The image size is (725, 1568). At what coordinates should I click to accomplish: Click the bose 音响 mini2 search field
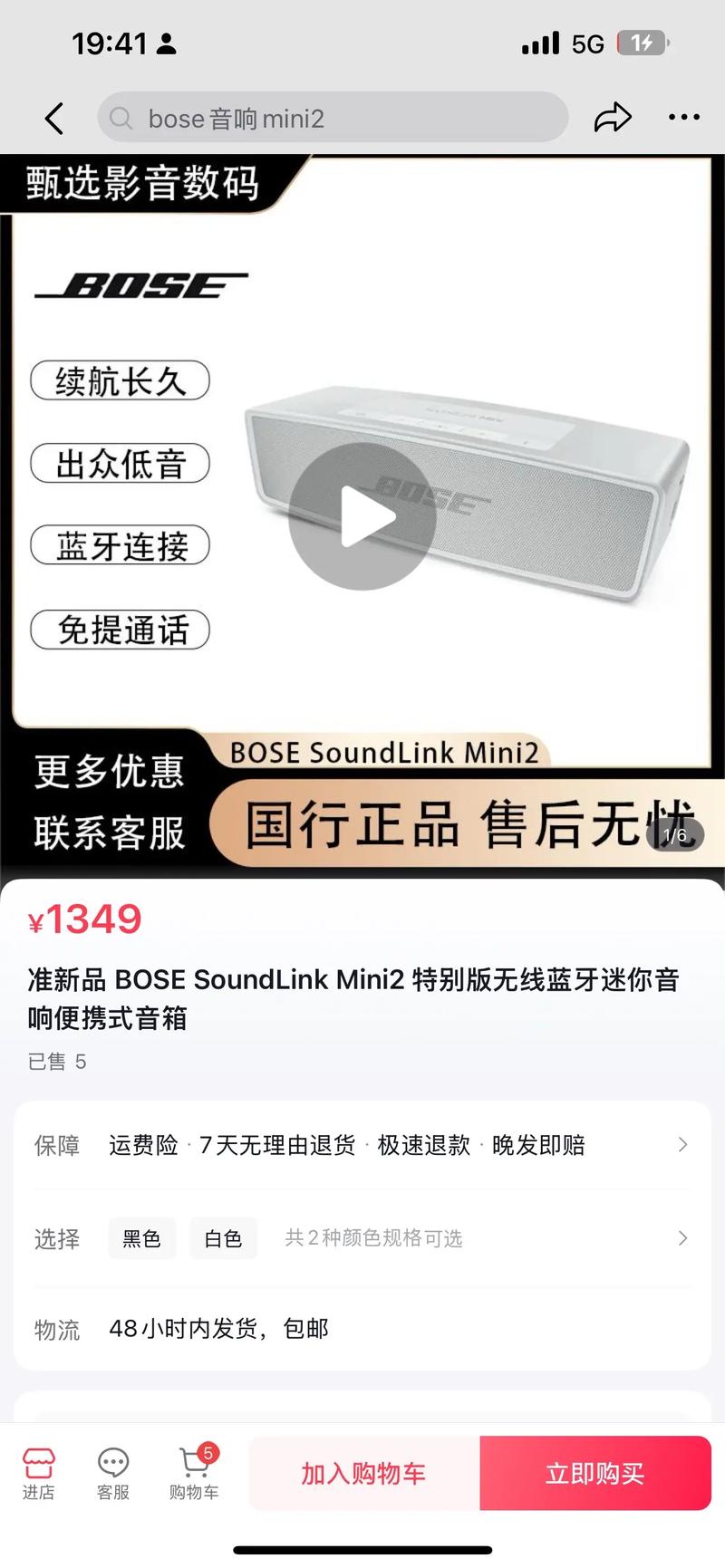pos(272,118)
